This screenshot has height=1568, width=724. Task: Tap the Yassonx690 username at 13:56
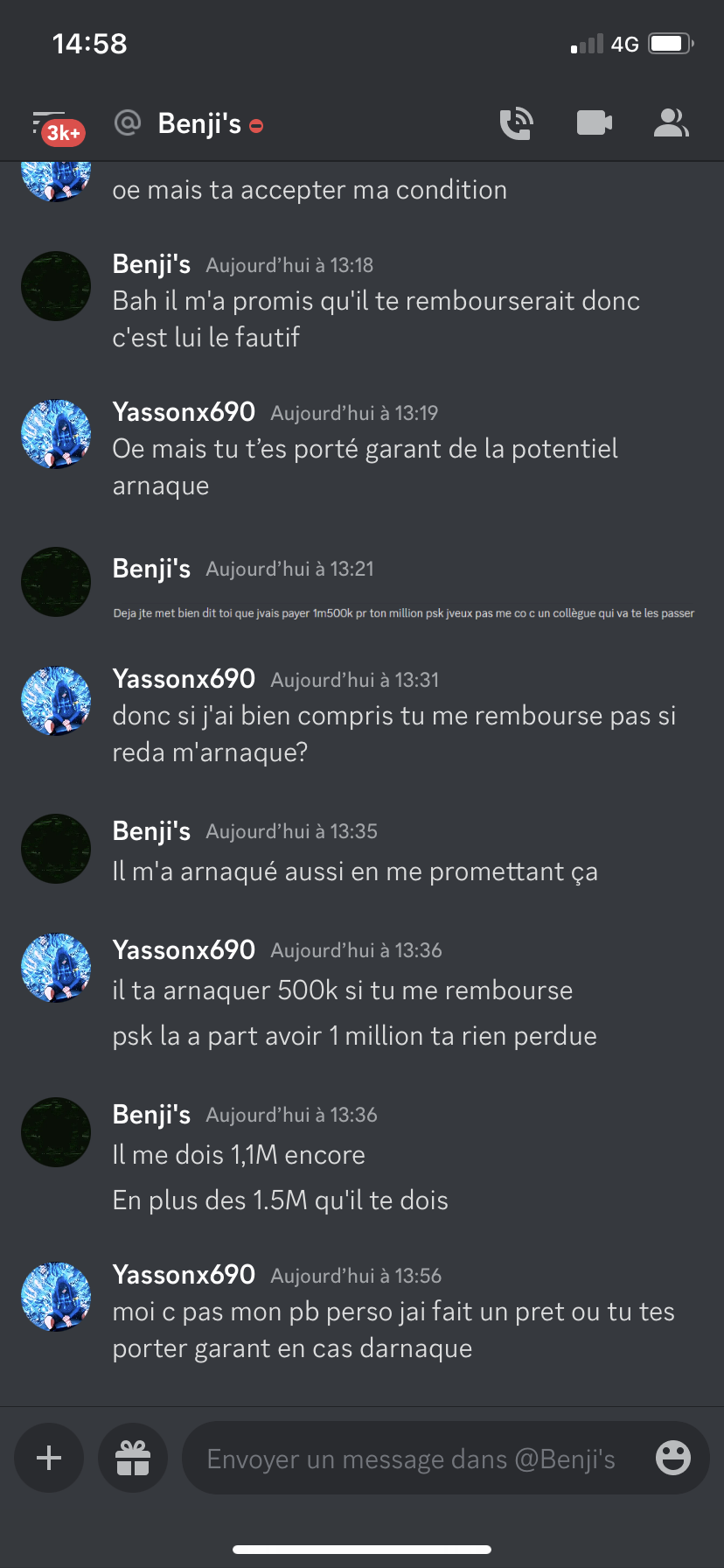click(x=184, y=1275)
